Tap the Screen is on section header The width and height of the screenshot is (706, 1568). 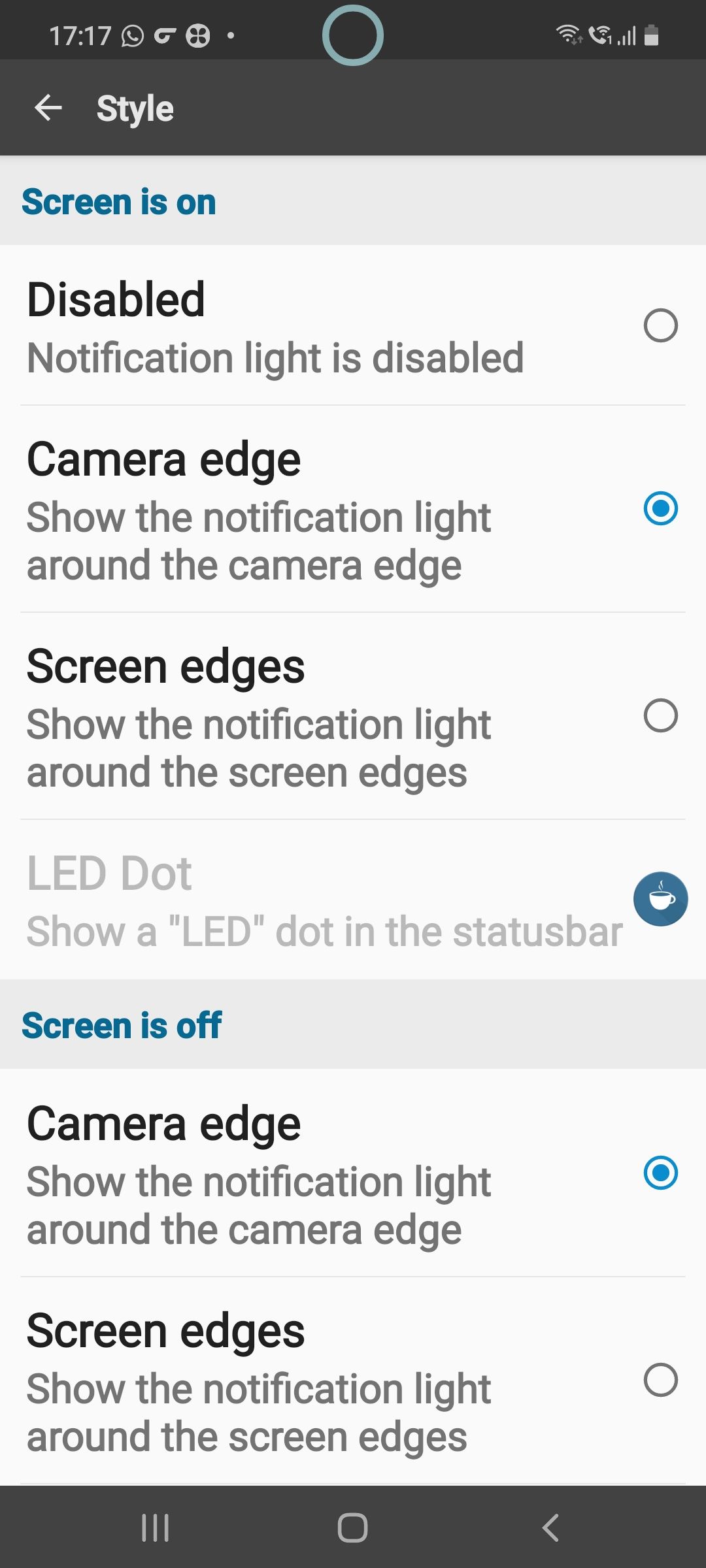tap(119, 201)
